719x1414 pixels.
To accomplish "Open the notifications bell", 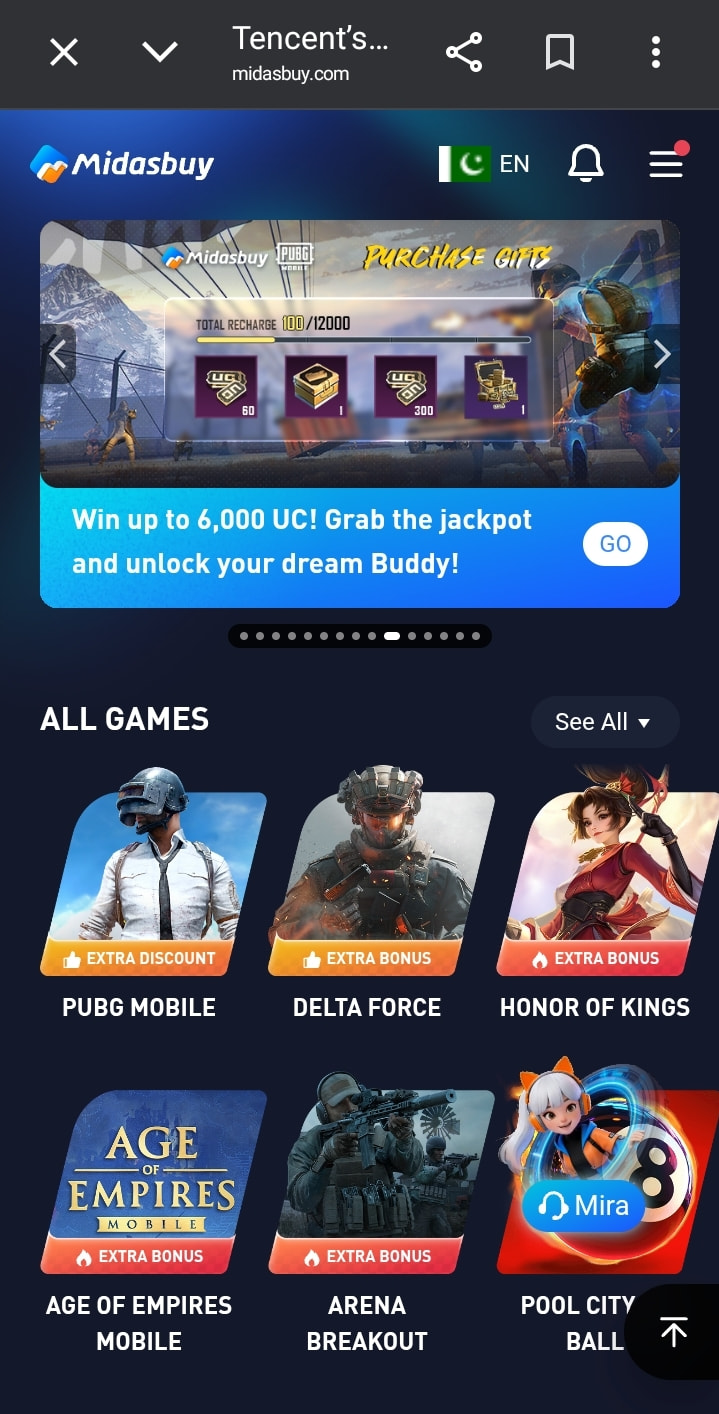I will click(x=586, y=164).
